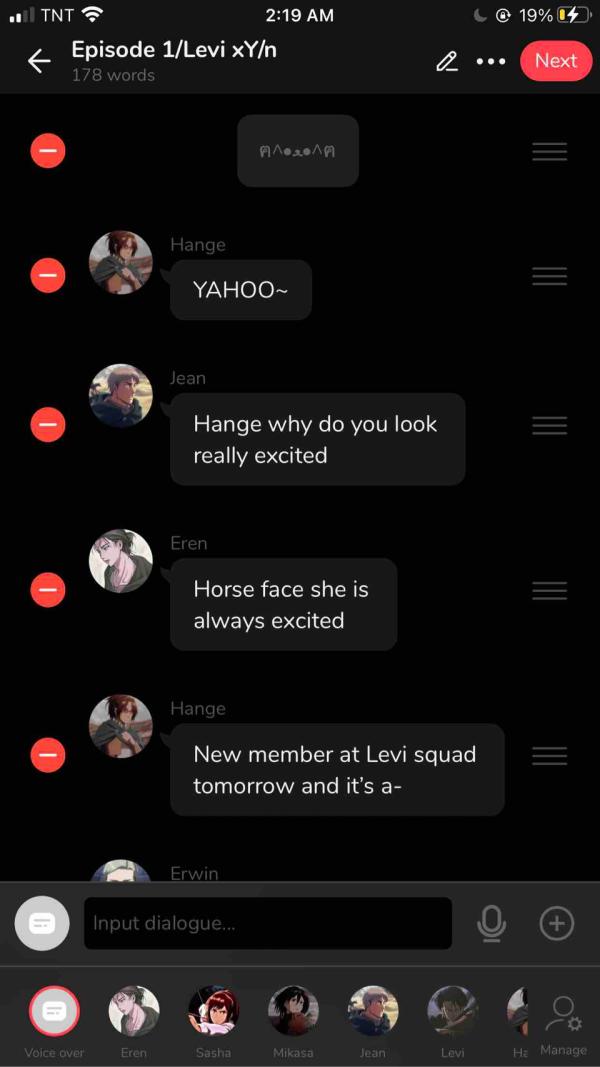Viewport: 600px width, 1067px height.
Task: Delete Hange's "YAHOO~" message
Action: tap(47, 275)
